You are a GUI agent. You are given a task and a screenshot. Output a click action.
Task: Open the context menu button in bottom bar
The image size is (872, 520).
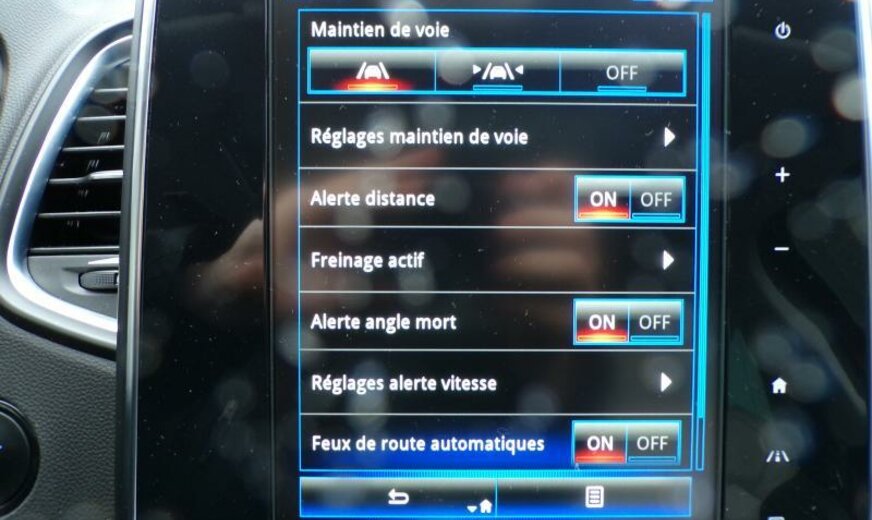coord(593,496)
